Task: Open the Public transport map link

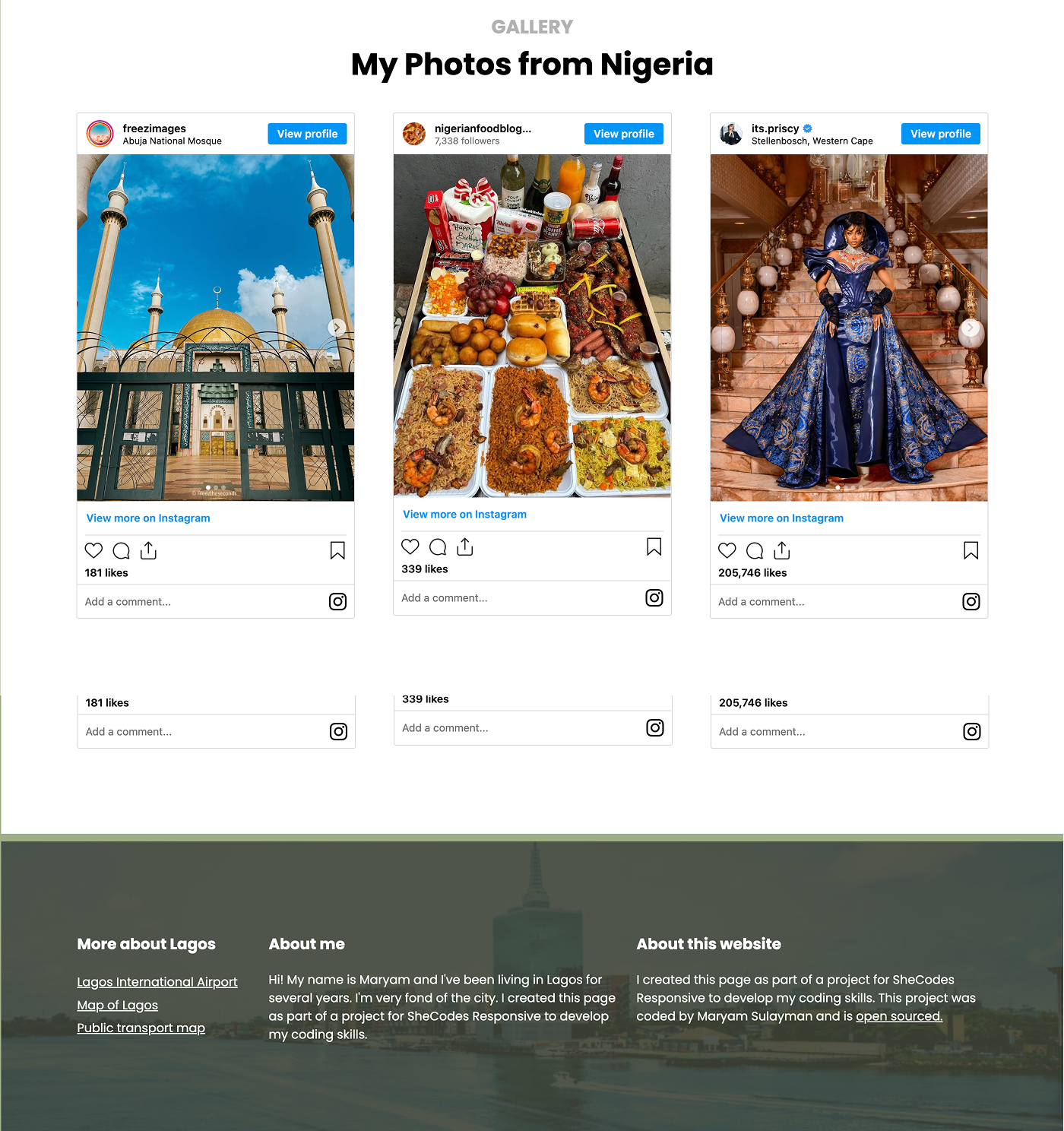Action: pyautogui.click(x=141, y=1028)
